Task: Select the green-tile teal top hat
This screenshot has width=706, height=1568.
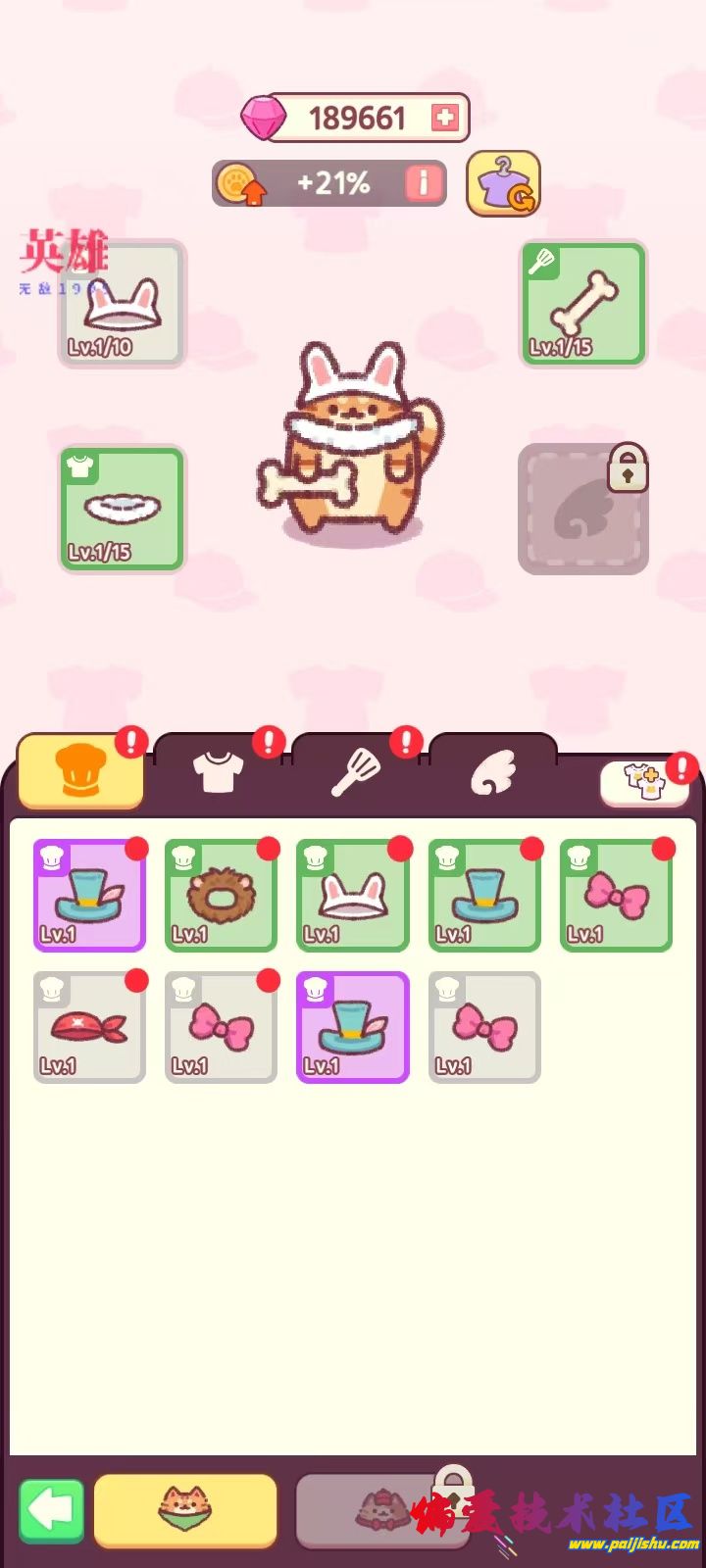Action: pyautogui.click(x=484, y=896)
